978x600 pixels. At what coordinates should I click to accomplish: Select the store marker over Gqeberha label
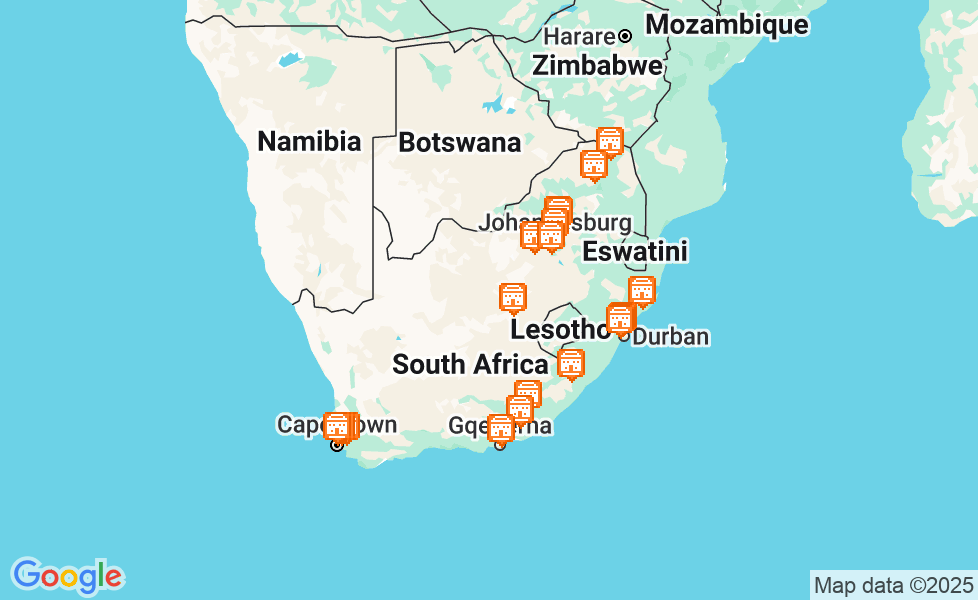501,429
